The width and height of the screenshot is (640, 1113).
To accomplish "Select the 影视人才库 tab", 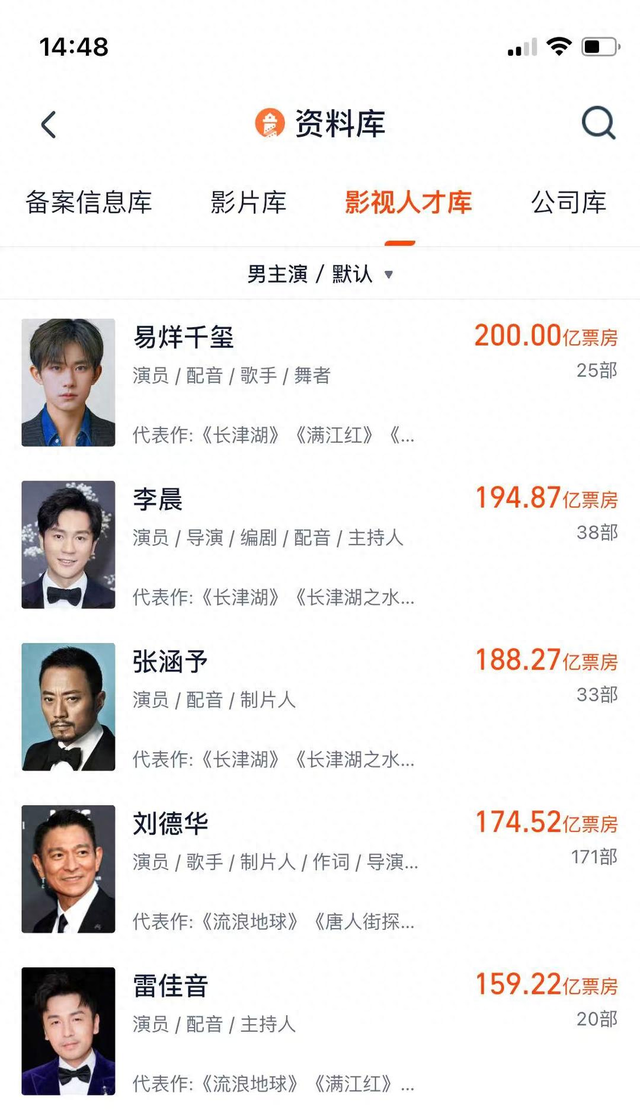I will pos(408,202).
